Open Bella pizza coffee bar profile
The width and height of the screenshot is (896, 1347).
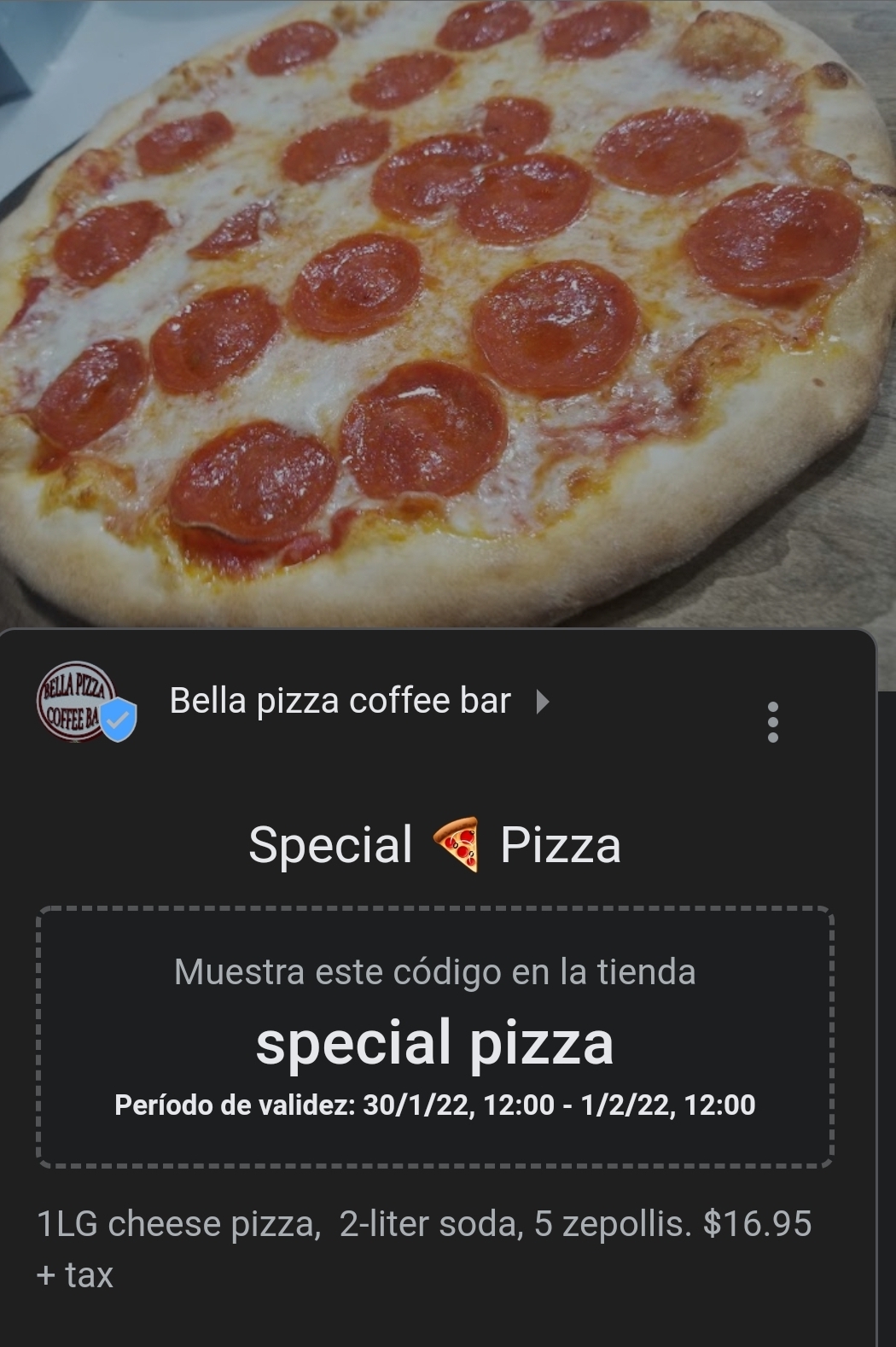(x=340, y=702)
